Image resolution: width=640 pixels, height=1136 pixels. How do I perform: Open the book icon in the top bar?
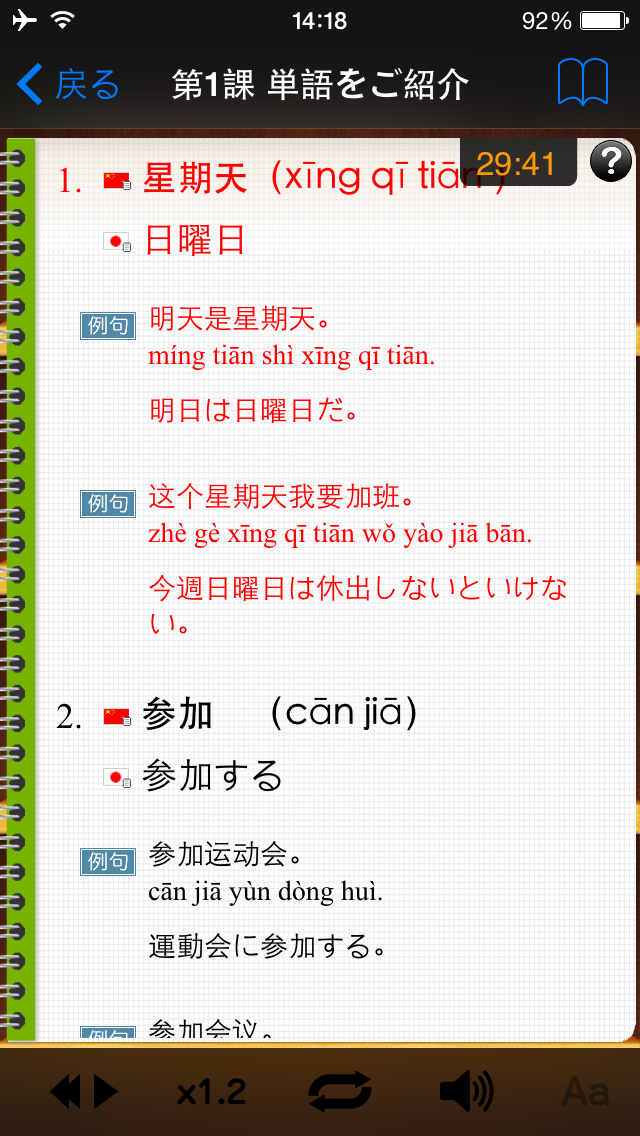point(582,83)
